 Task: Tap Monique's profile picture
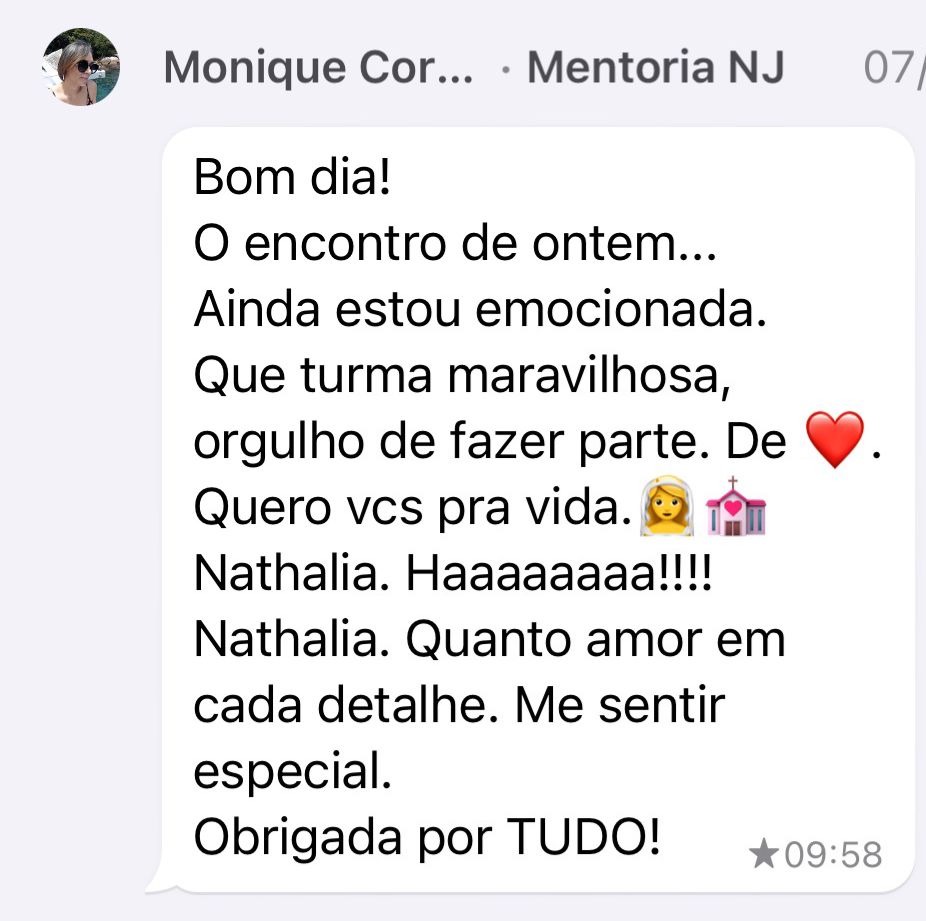point(81,67)
